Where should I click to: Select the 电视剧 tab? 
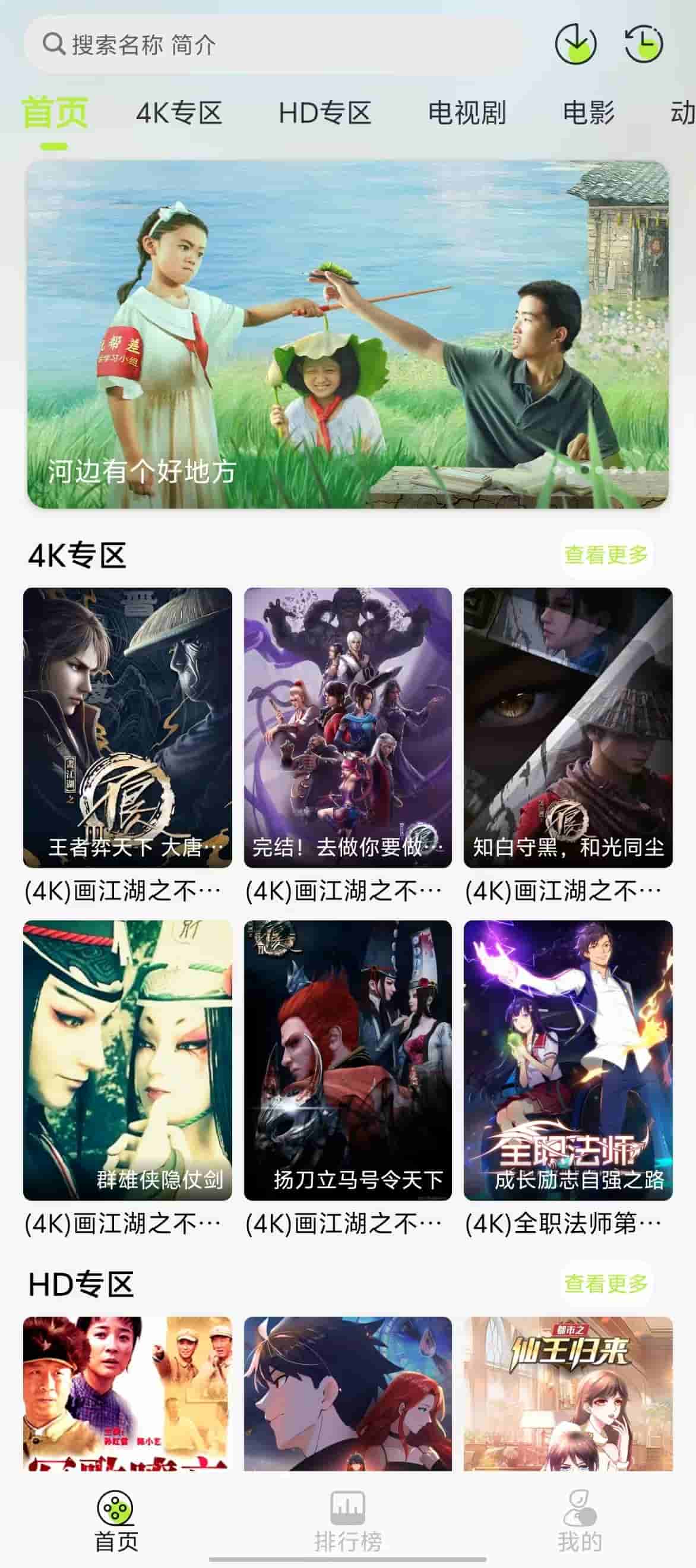(467, 113)
